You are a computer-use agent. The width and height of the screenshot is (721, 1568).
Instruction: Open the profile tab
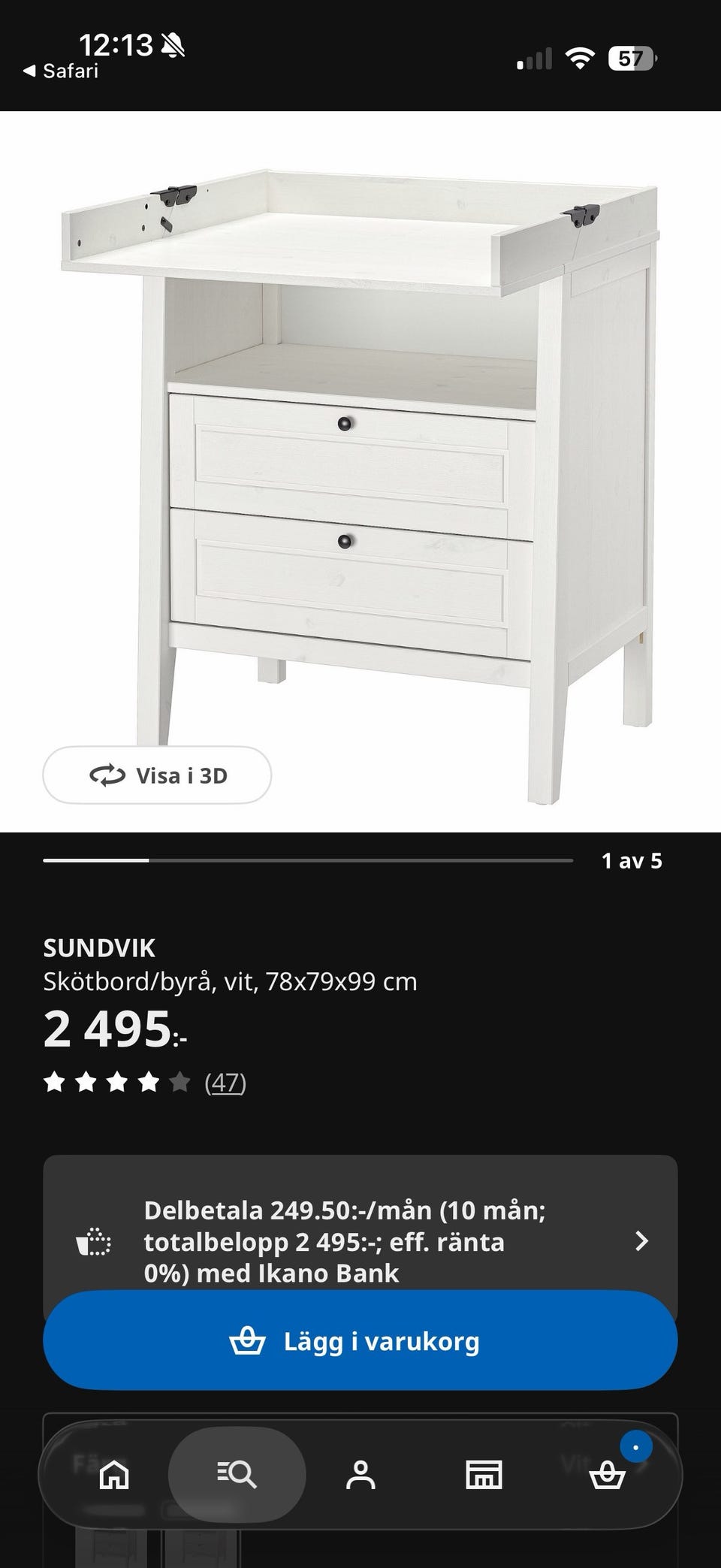coord(360,1474)
